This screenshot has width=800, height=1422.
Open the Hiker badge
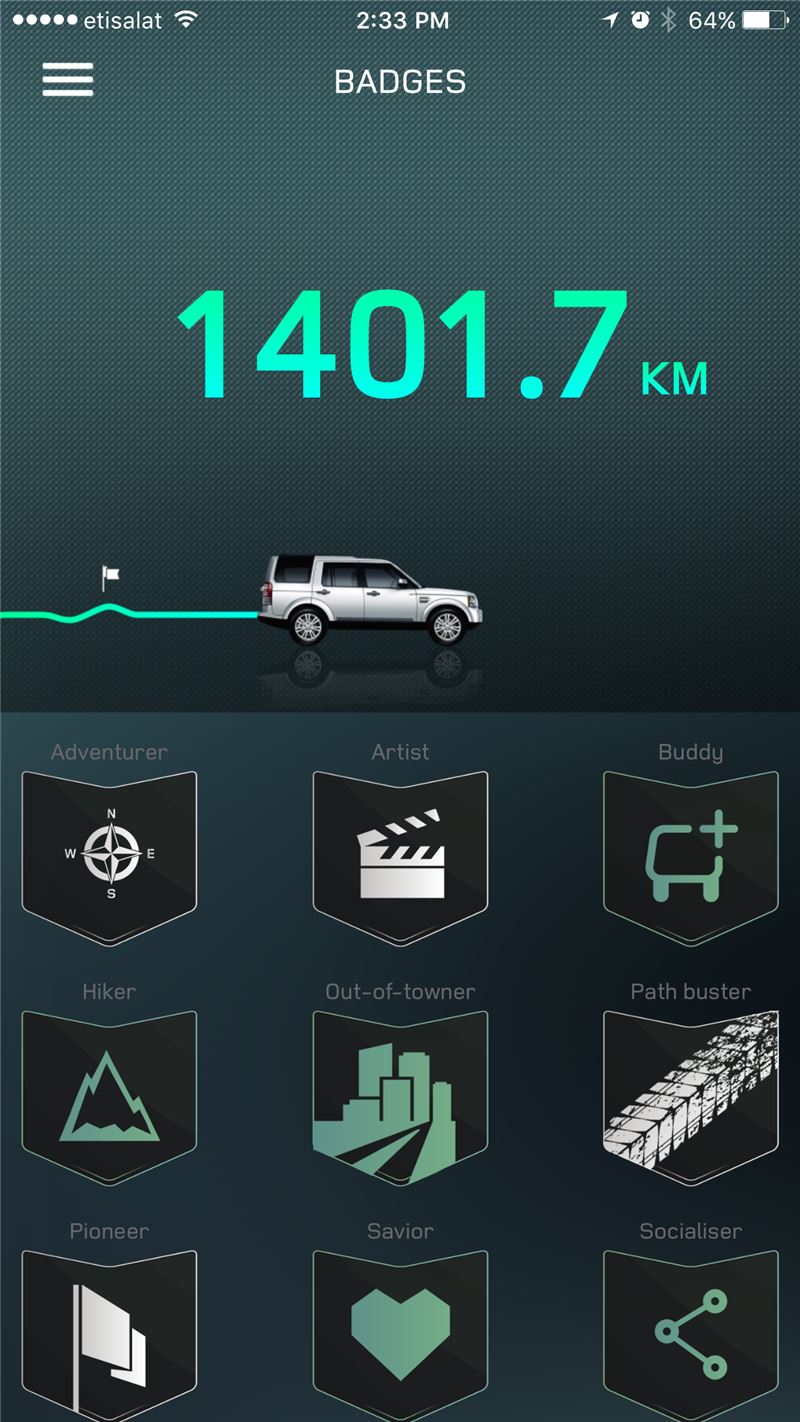[x=110, y=1097]
